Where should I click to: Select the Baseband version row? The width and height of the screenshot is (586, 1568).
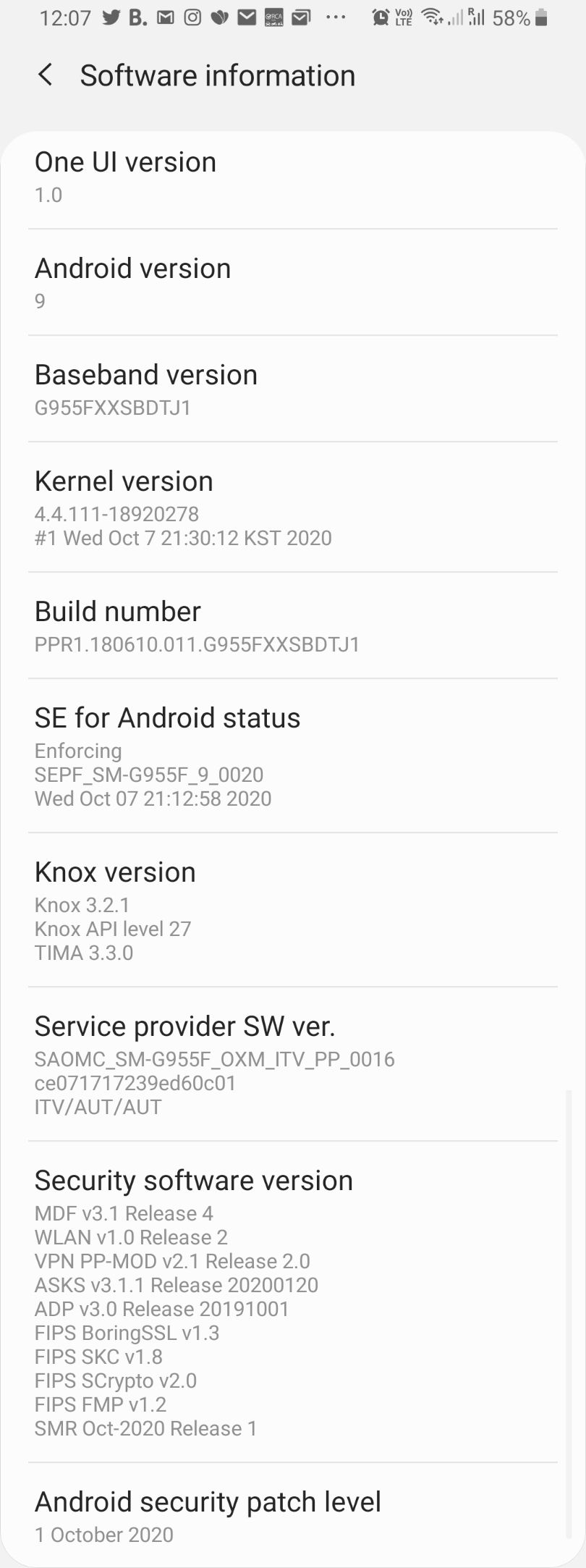(x=293, y=389)
